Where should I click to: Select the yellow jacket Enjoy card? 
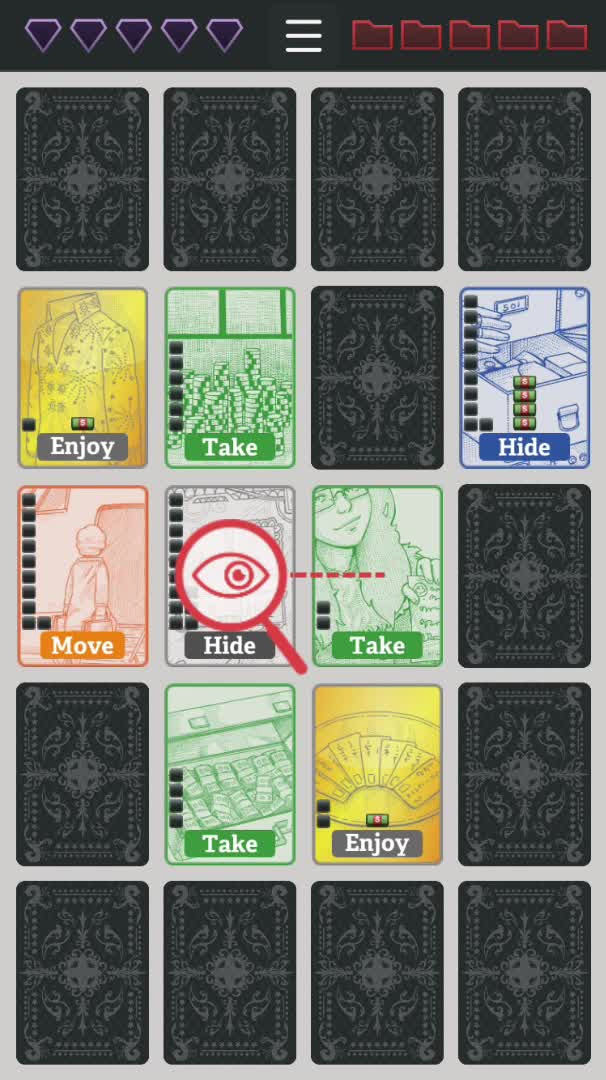coord(82,377)
